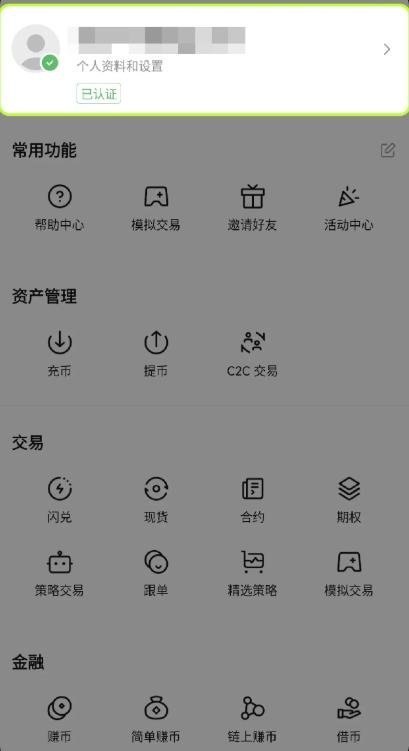
Task: Open 赚币 under 金融
Action: pyautogui.click(x=60, y=719)
